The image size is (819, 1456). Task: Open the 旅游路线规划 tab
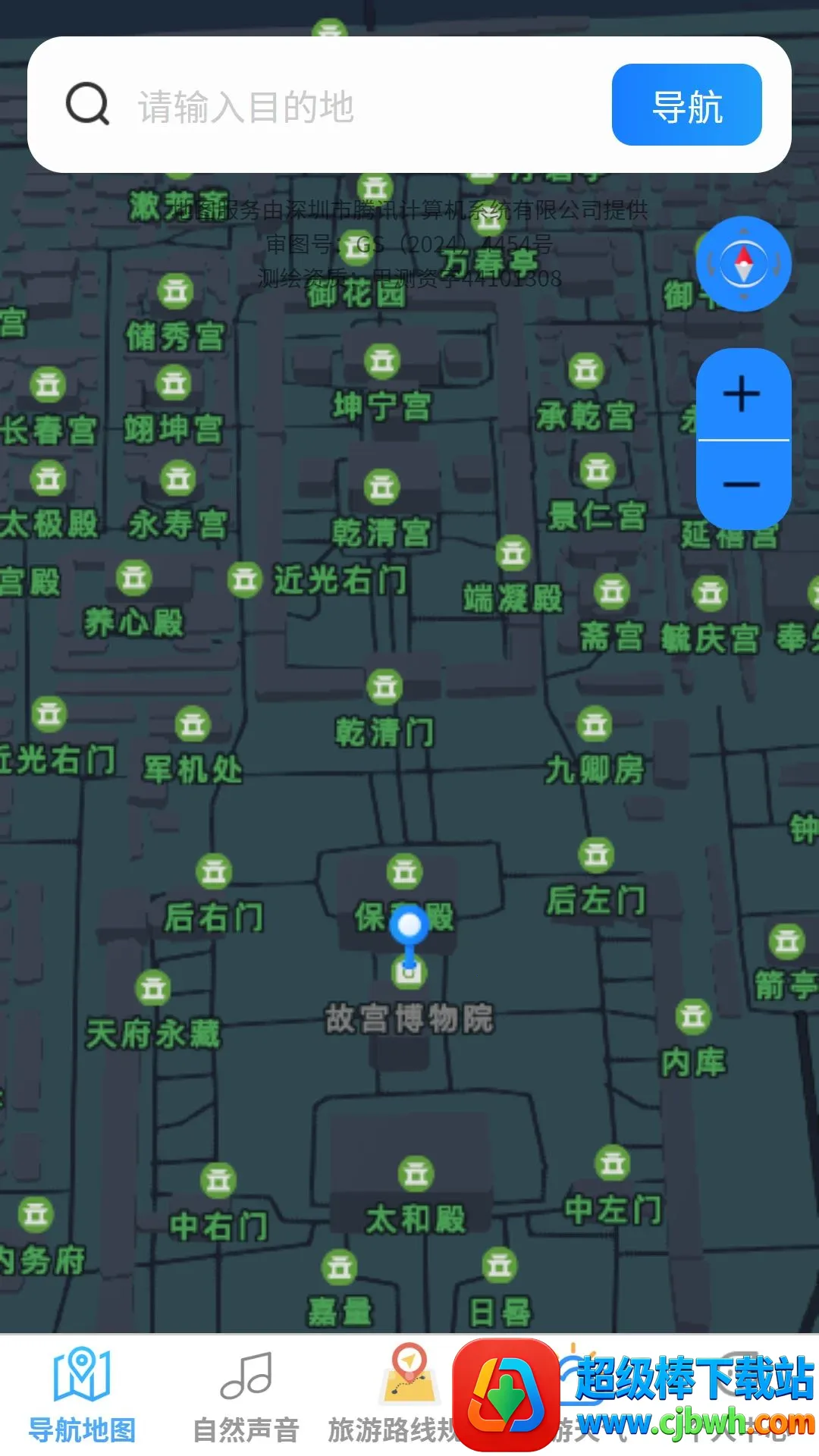(x=393, y=1397)
